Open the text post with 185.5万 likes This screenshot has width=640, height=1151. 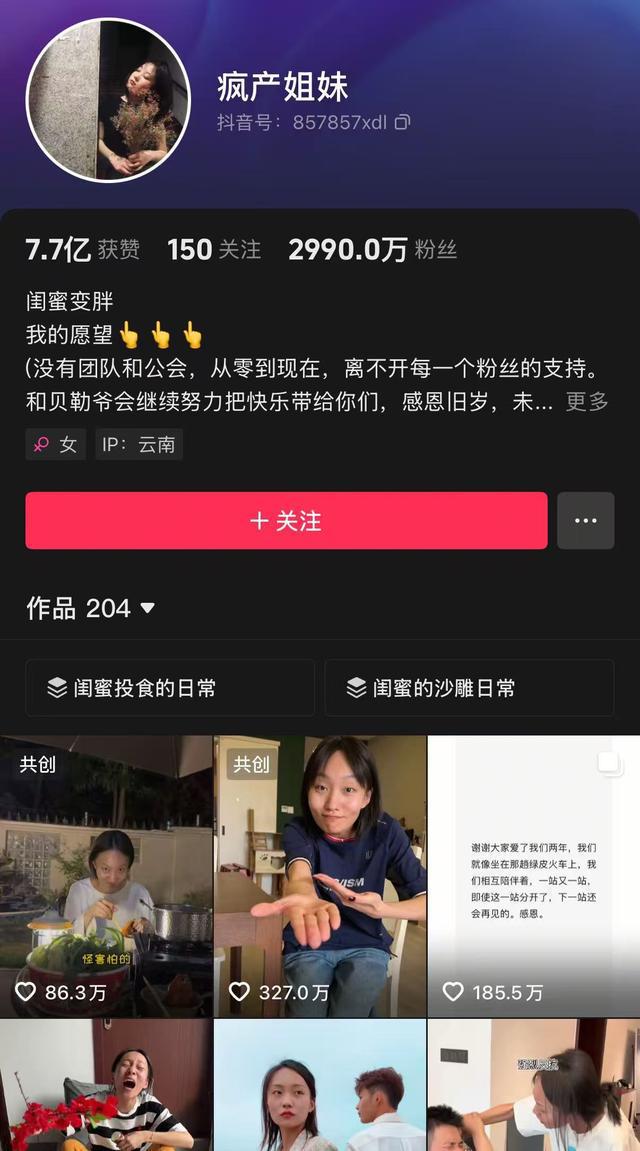click(x=534, y=876)
